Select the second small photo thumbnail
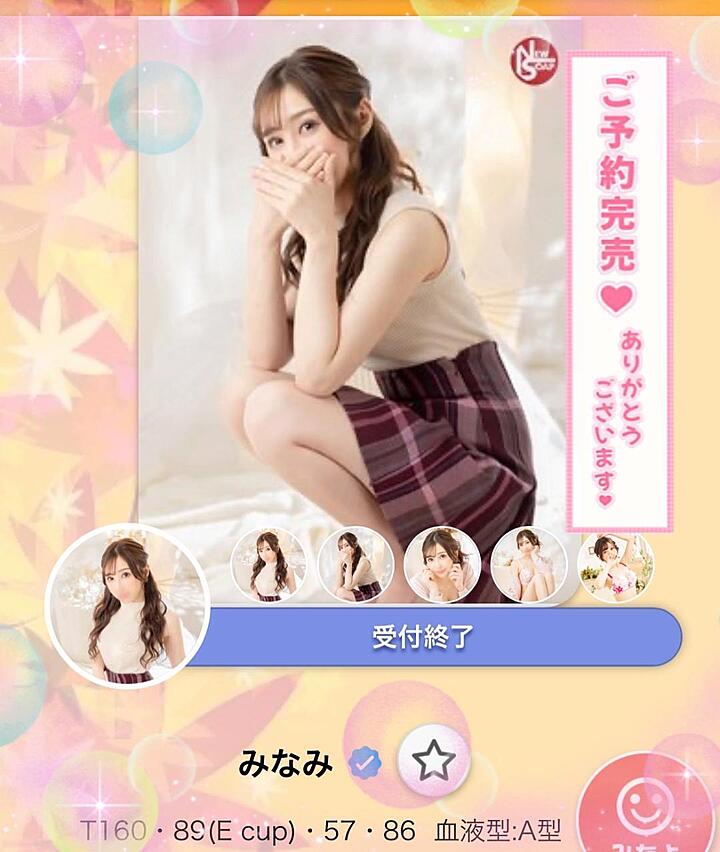This screenshot has height=852, width=720. (x=356, y=565)
